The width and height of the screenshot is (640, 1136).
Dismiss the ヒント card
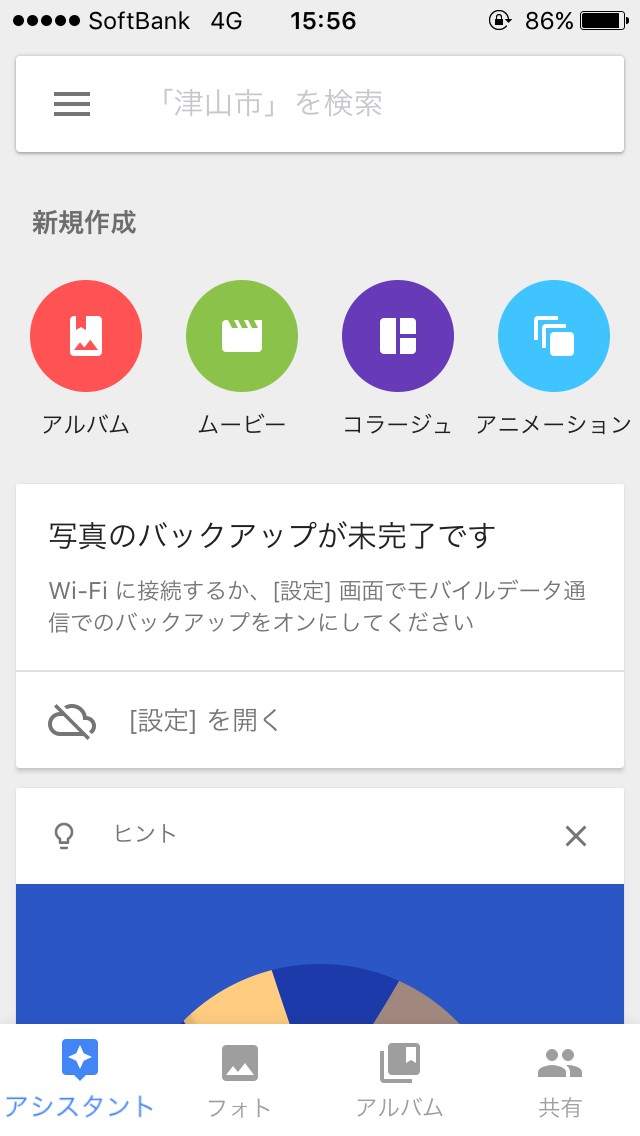576,836
